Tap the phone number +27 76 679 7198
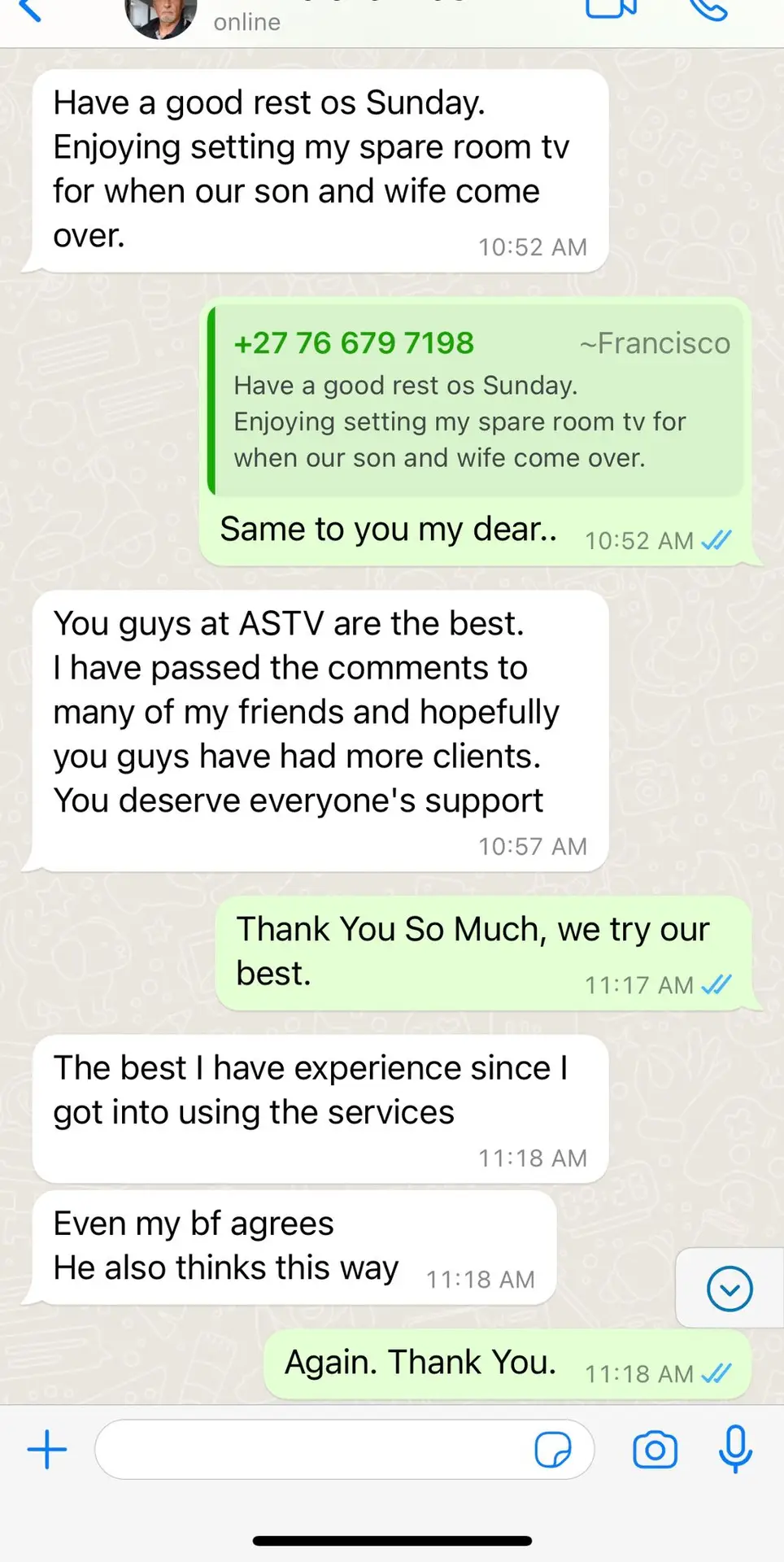 (x=354, y=343)
